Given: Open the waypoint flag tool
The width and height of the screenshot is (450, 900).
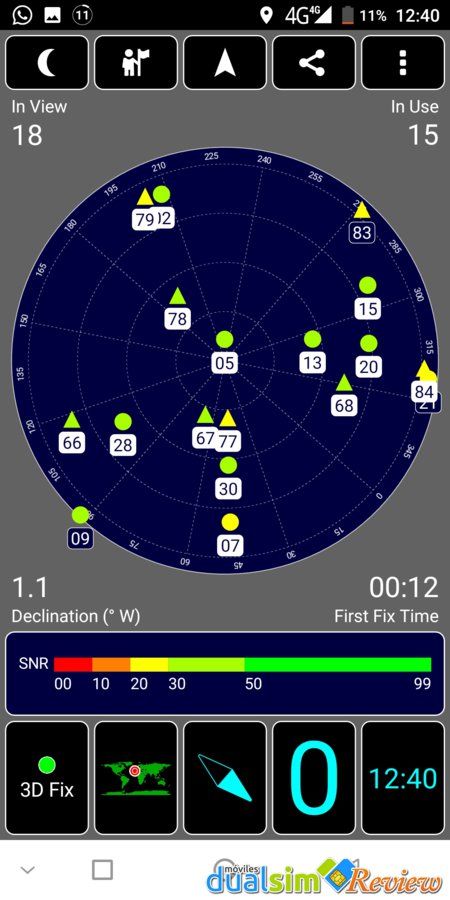Looking at the screenshot, I should [136, 63].
